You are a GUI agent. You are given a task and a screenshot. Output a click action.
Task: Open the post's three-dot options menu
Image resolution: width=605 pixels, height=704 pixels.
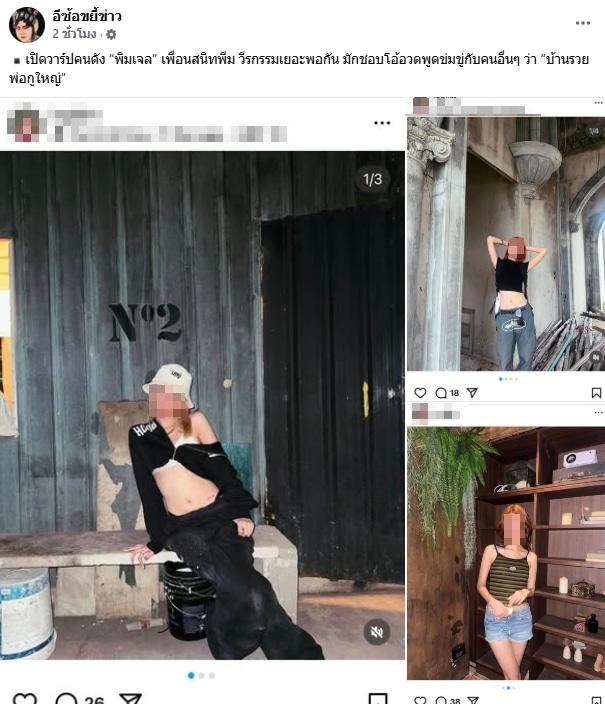coord(582,23)
